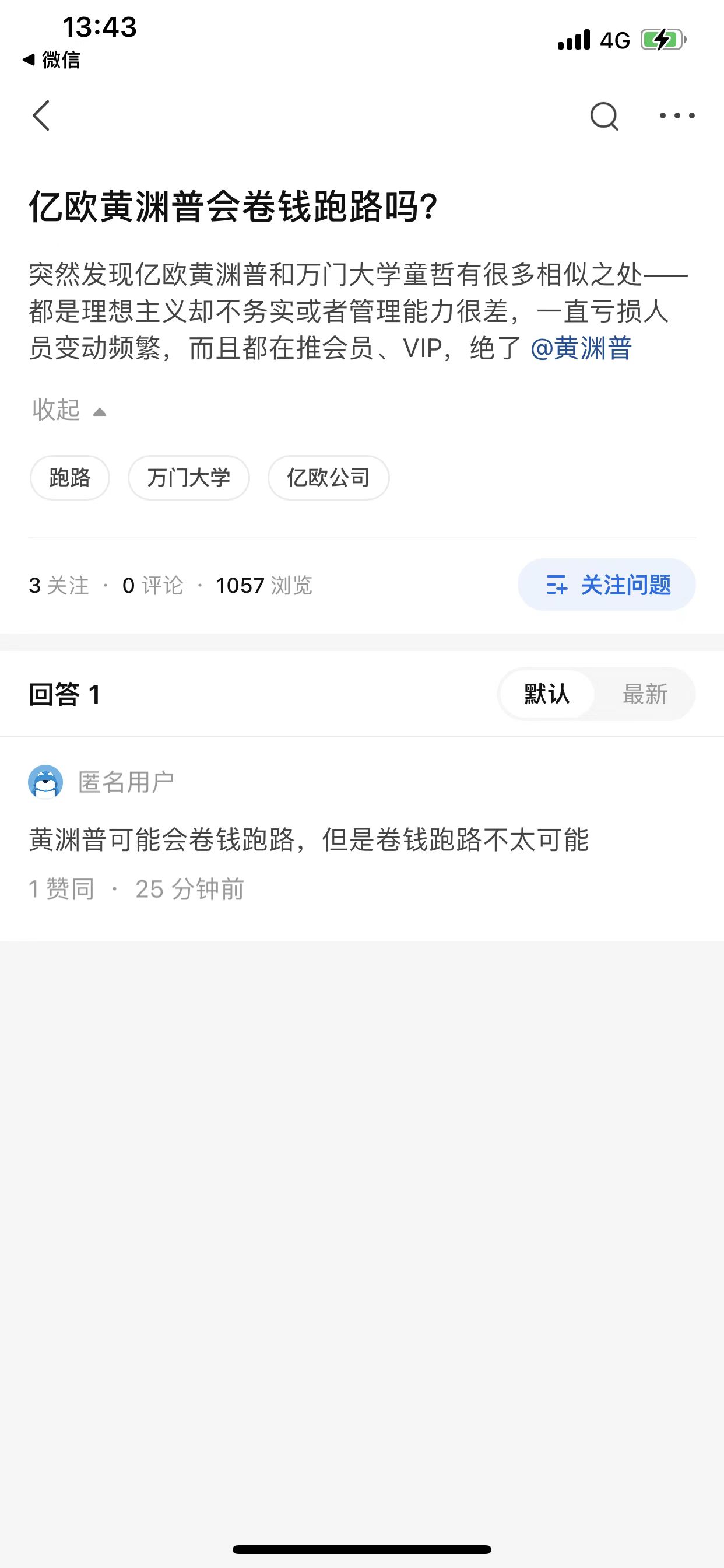
Task: Open the @黄渊普 mention link
Action: coord(582,348)
